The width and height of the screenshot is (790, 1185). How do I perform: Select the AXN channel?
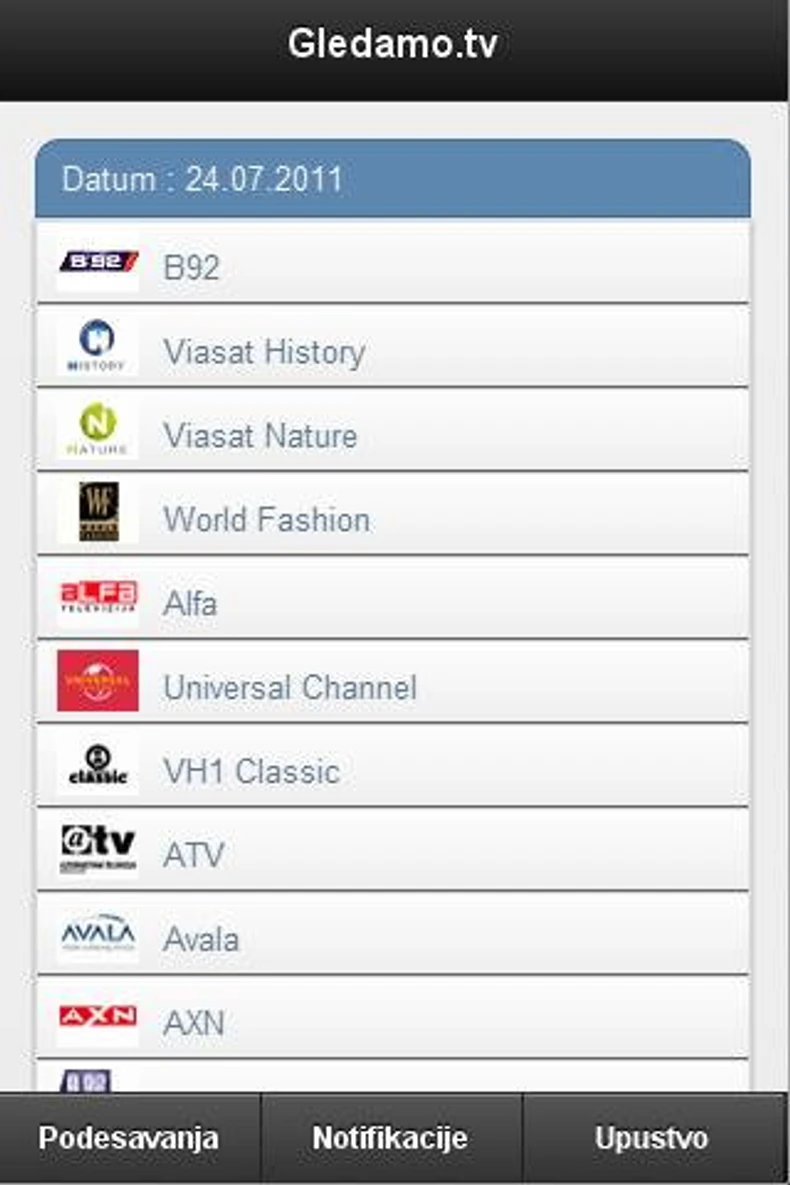(x=392, y=1022)
